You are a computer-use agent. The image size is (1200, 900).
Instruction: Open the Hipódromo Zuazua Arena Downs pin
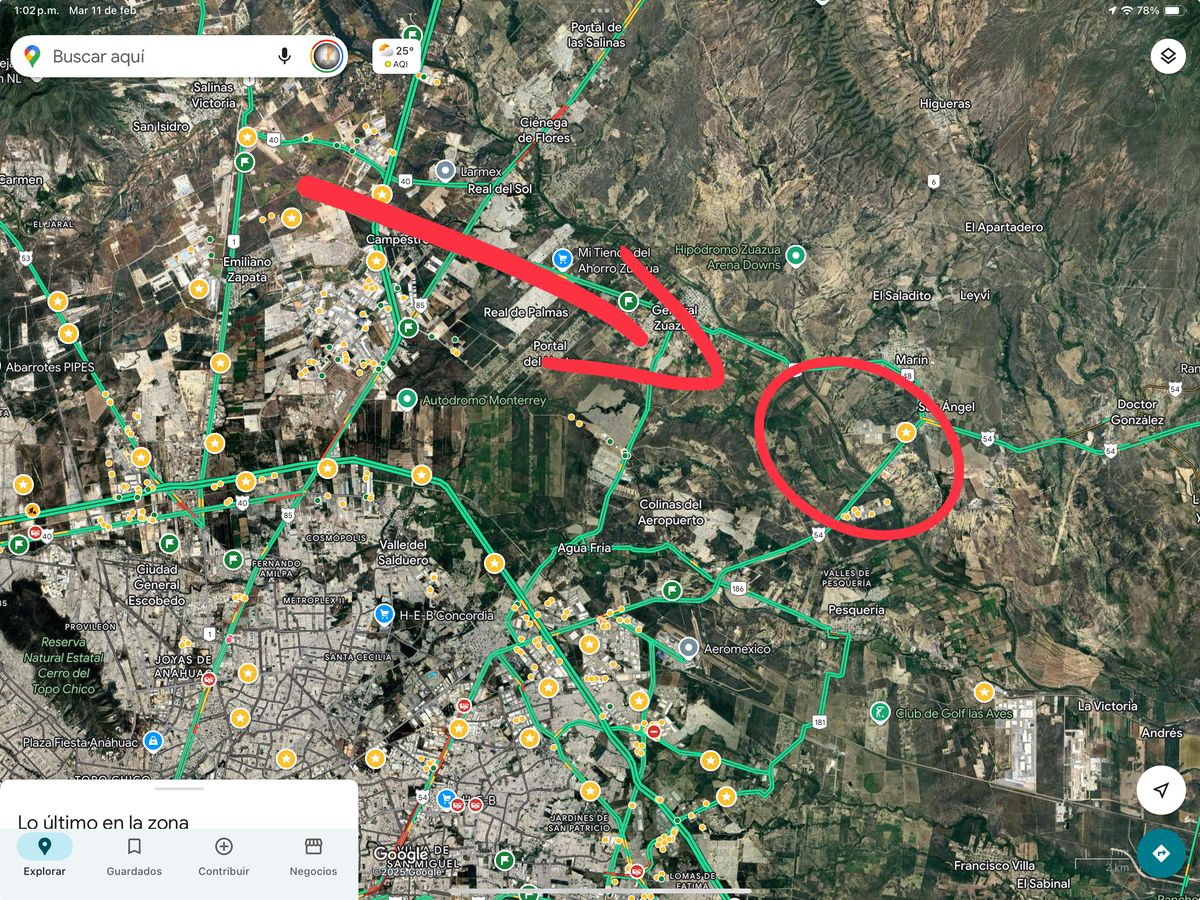click(x=796, y=256)
